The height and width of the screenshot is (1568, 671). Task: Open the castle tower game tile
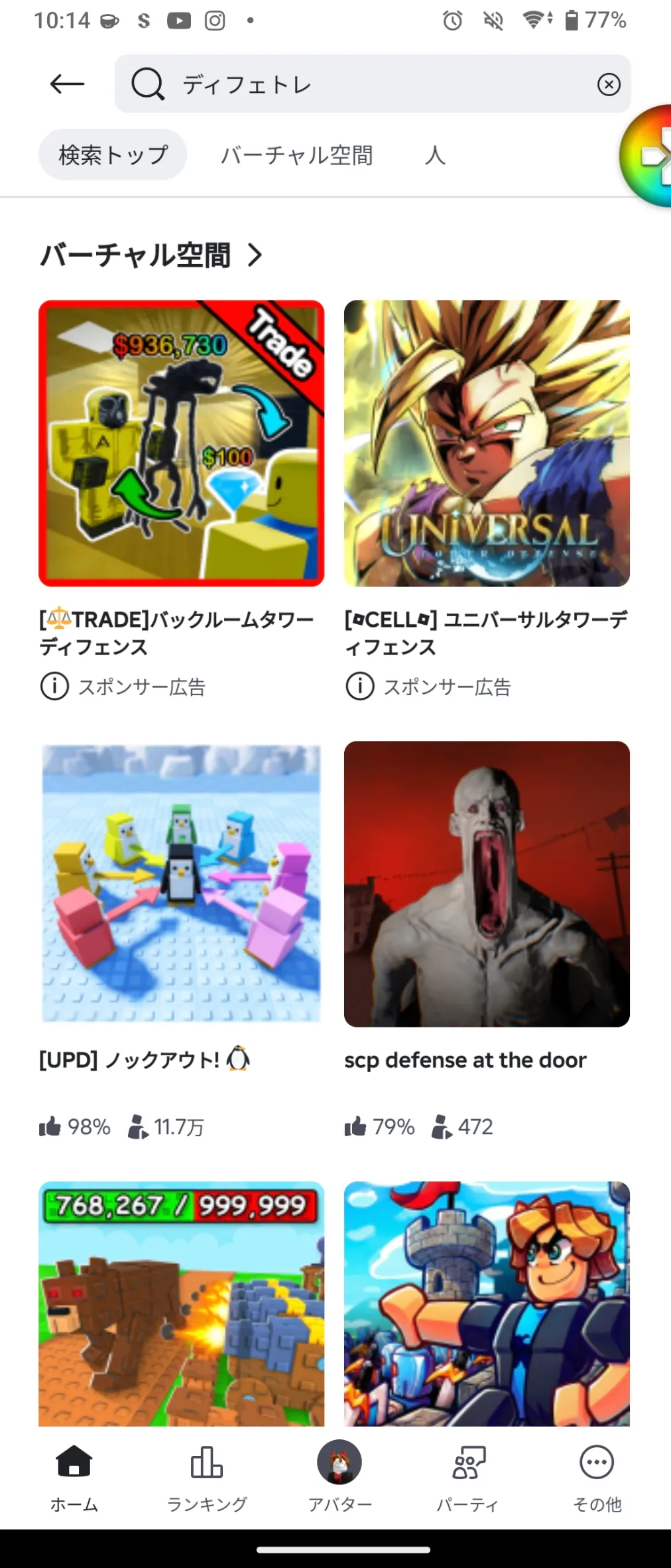tap(487, 1303)
